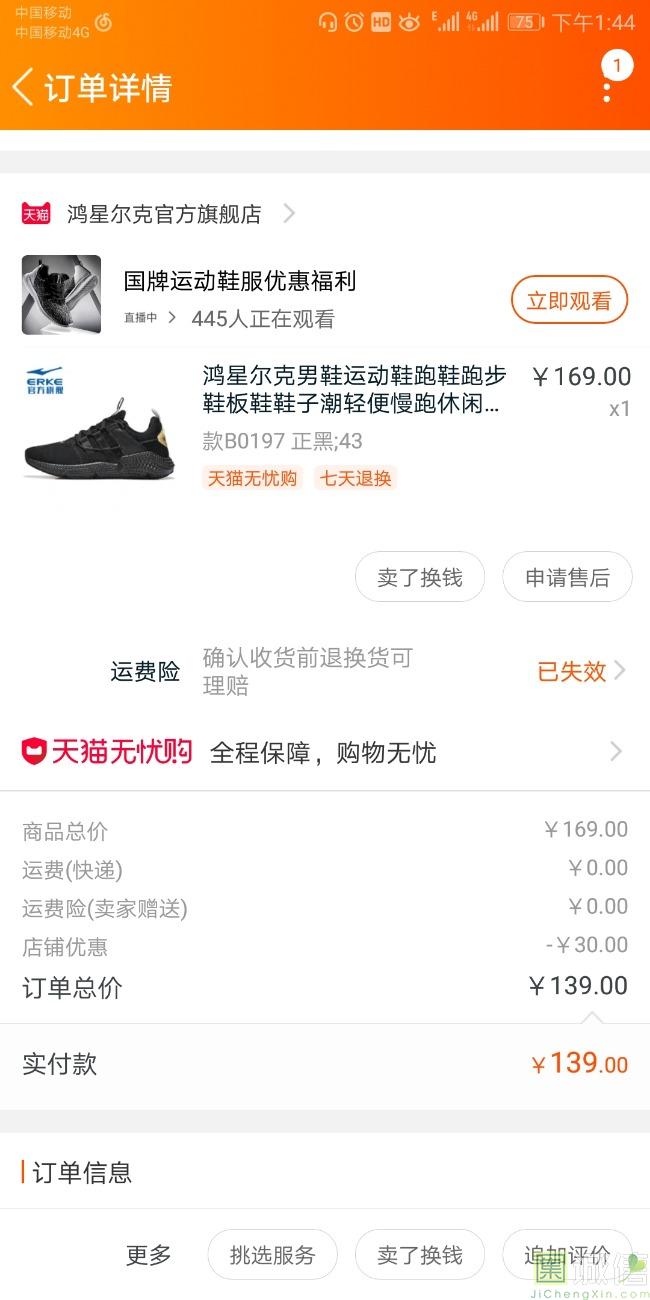Tap 申请售后 for after-sales service
This screenshot has height=1300, width=650.
click(567, 577)
